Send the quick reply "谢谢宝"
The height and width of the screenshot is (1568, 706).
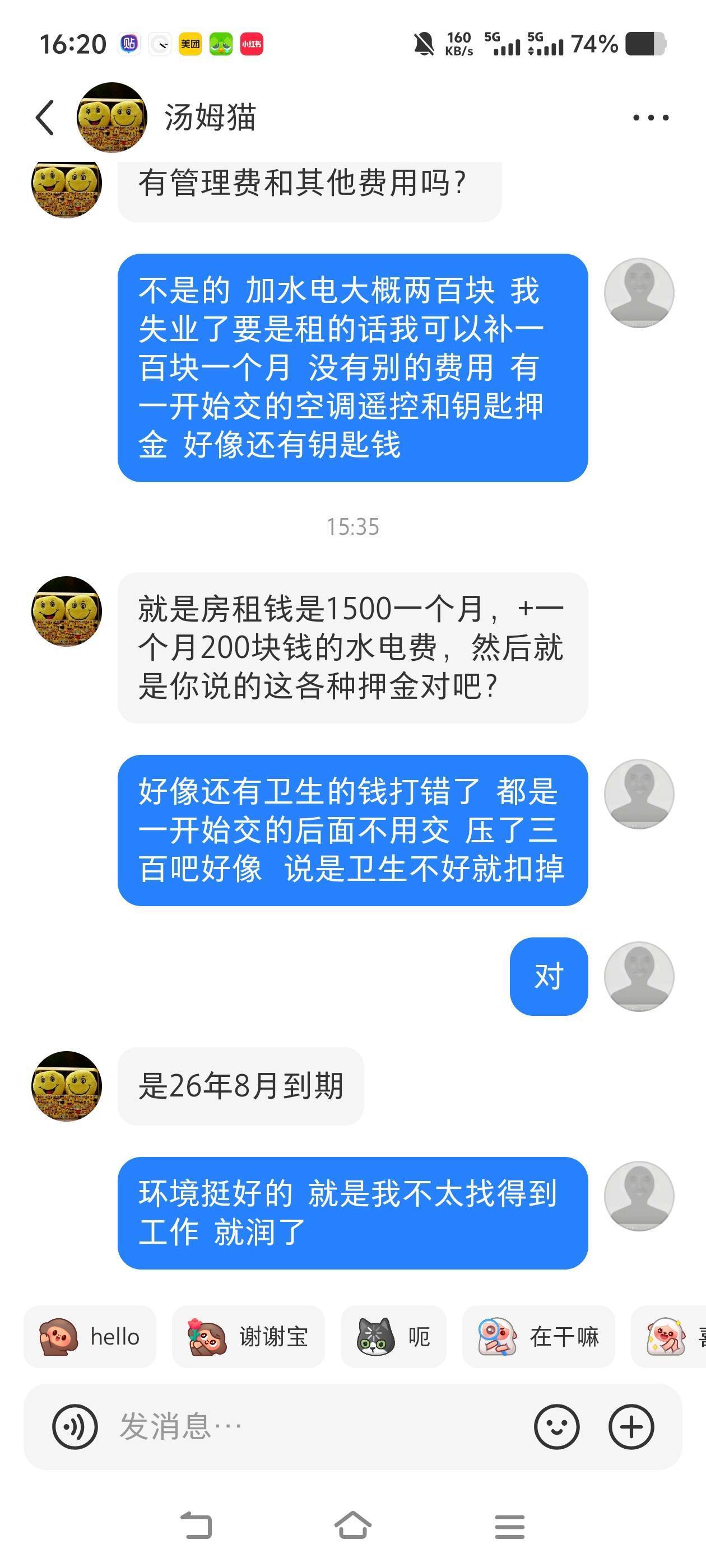248,1337
